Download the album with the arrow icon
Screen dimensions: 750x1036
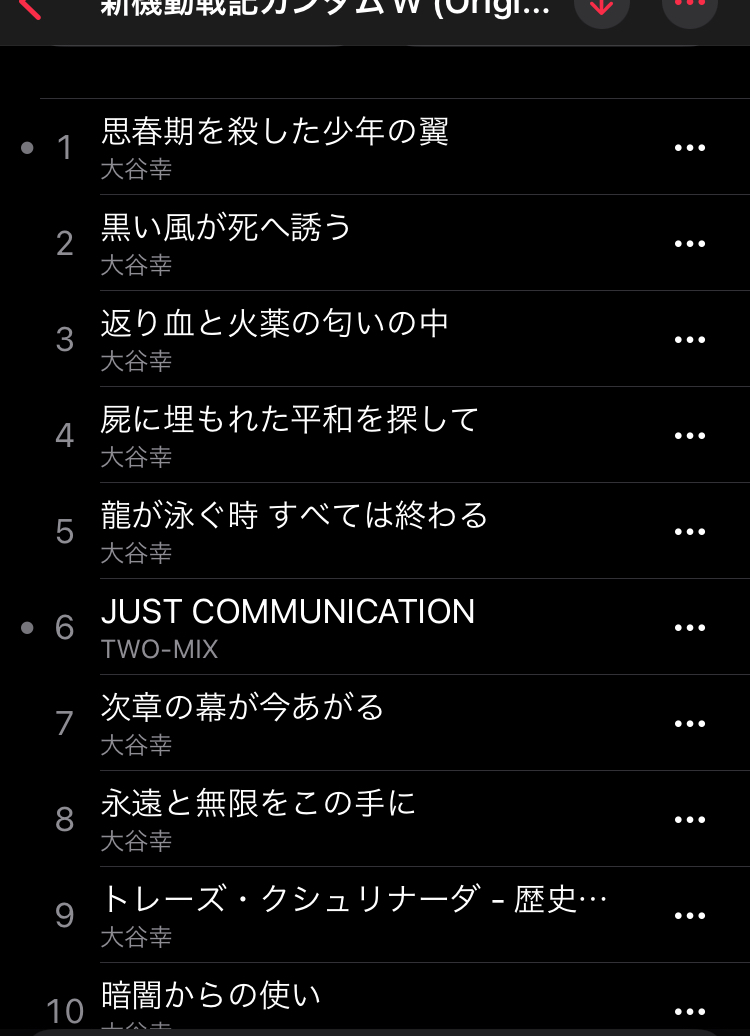(x=601, y=6)
